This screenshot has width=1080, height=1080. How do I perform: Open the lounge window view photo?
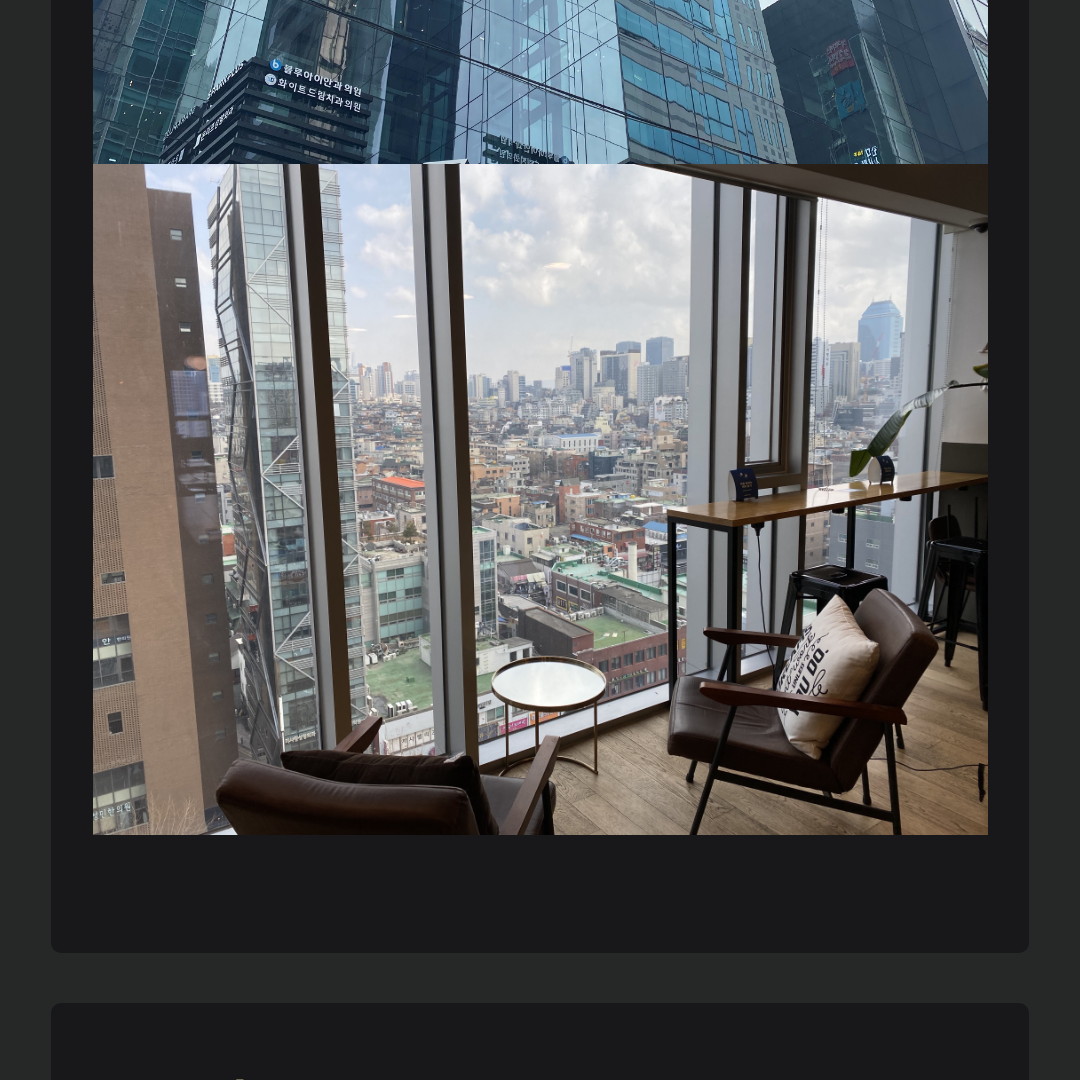pos(540,500)
